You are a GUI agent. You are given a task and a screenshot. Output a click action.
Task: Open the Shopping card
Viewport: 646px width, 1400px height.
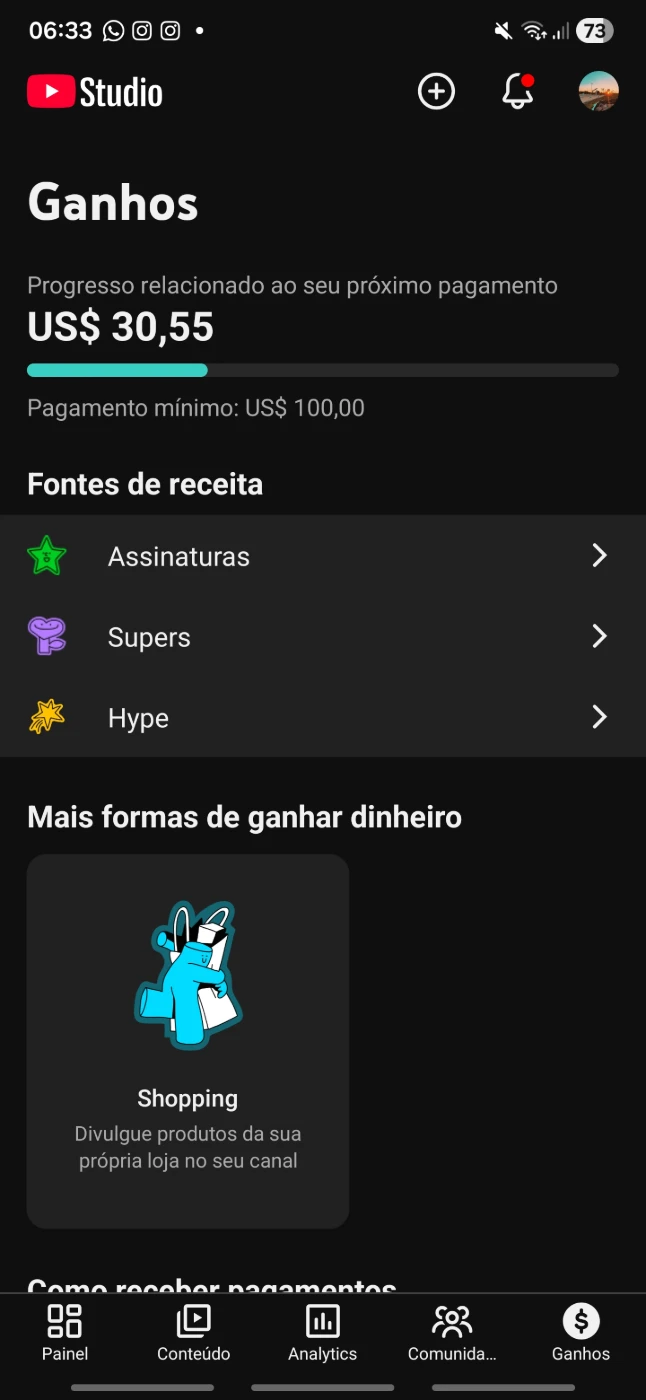[x=188, y=1040]
